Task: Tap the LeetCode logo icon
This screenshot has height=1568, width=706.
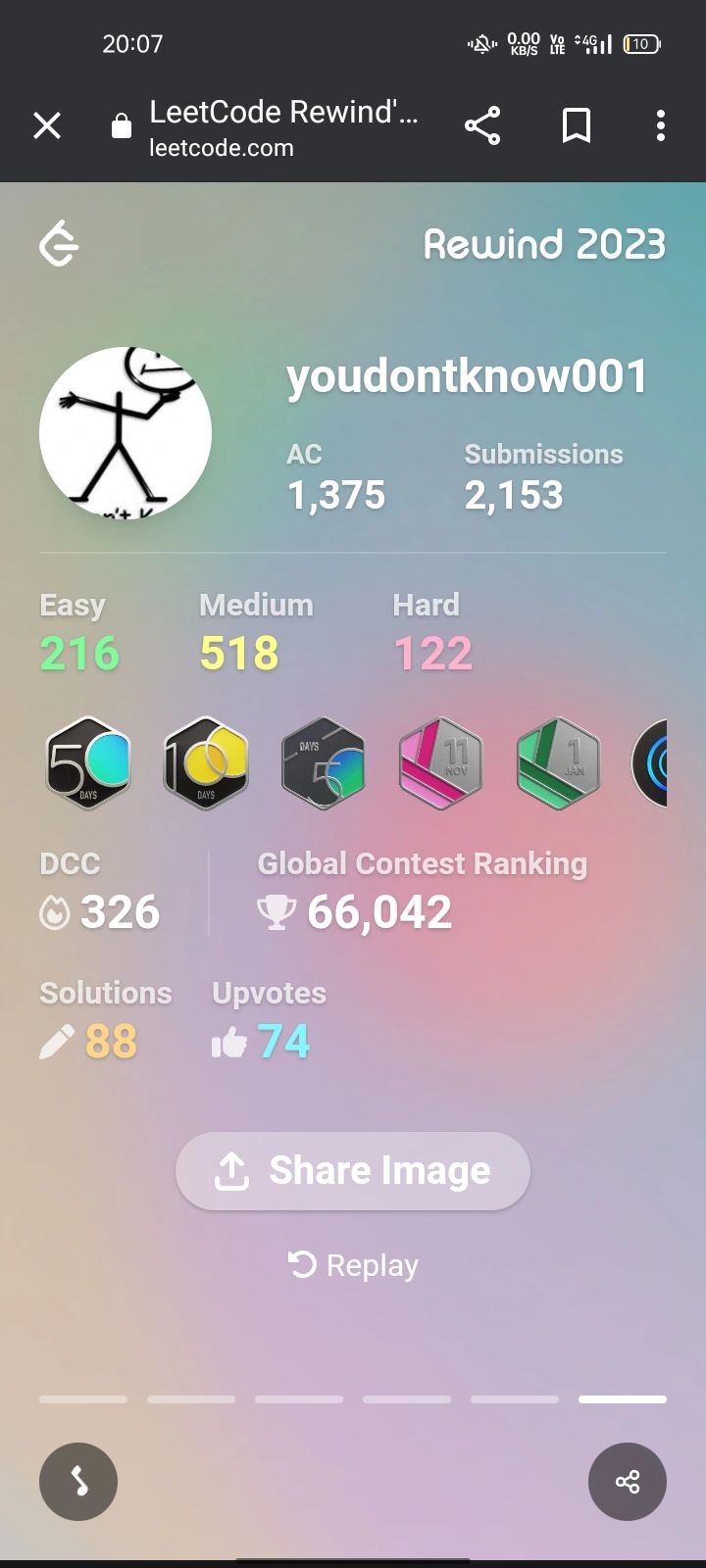Action: pos(59,244)
